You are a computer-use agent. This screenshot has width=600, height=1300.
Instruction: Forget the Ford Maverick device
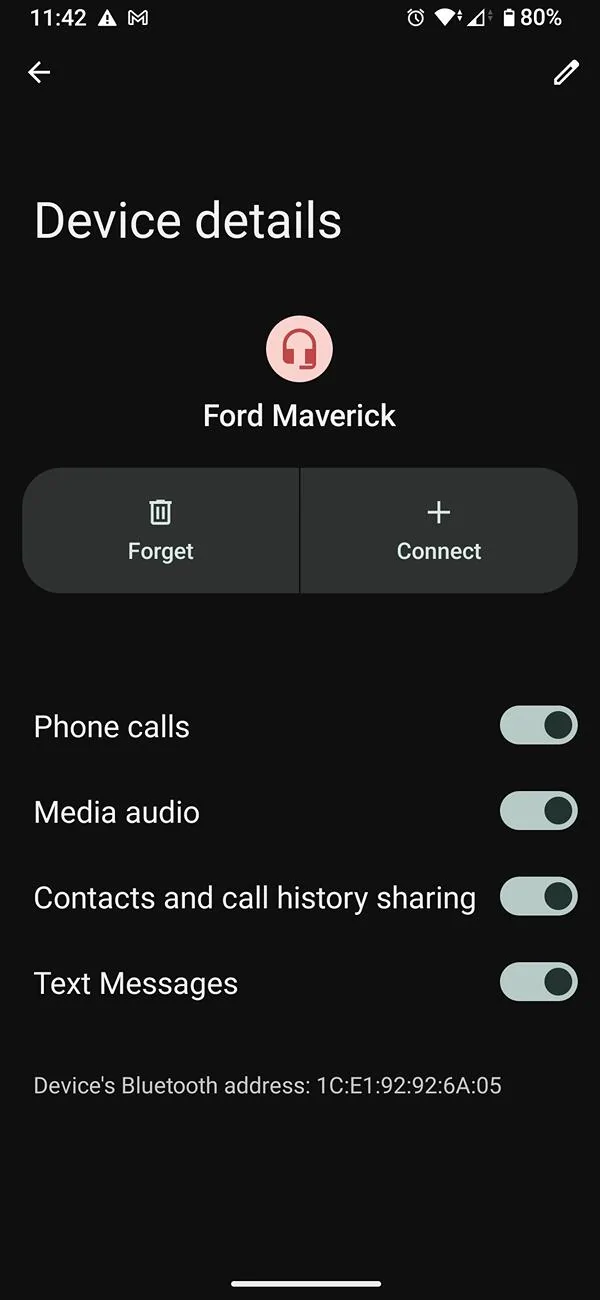pos(161,530)
